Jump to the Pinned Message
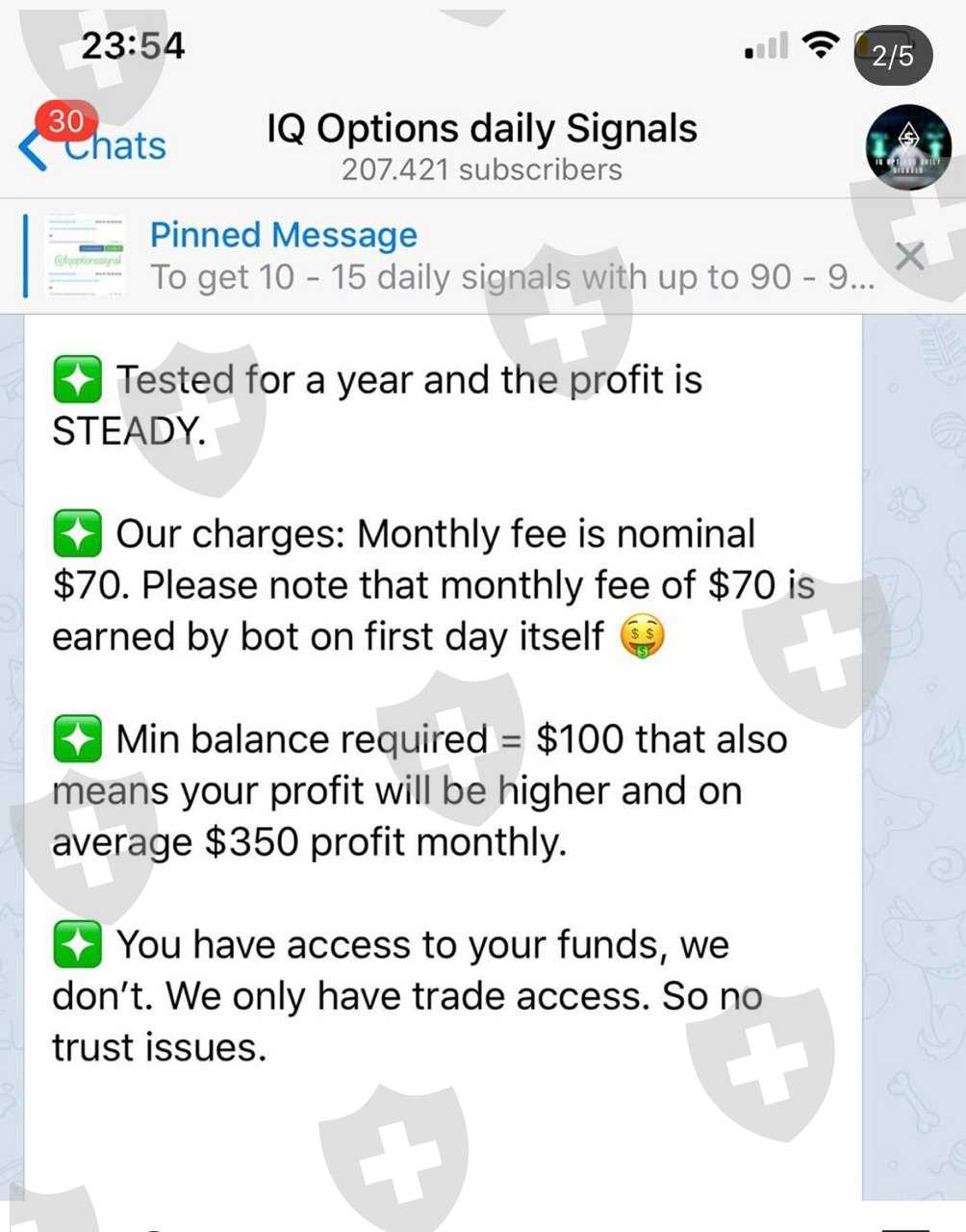 [x=450, y=256]
